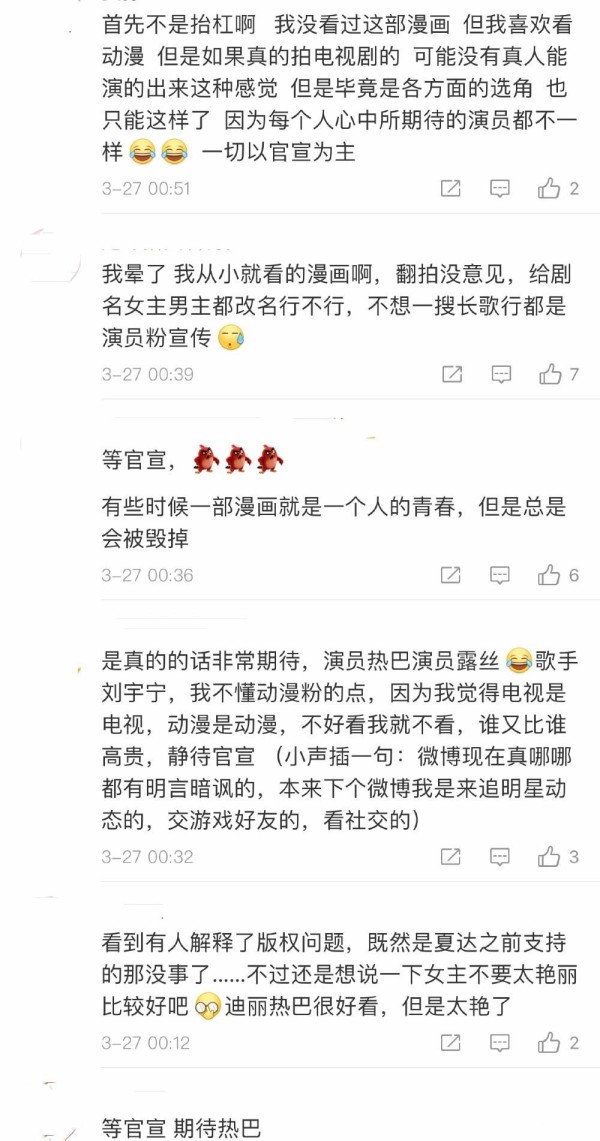
Task: Repost the comment posted at 3-27 00:51
Action: 451,188
